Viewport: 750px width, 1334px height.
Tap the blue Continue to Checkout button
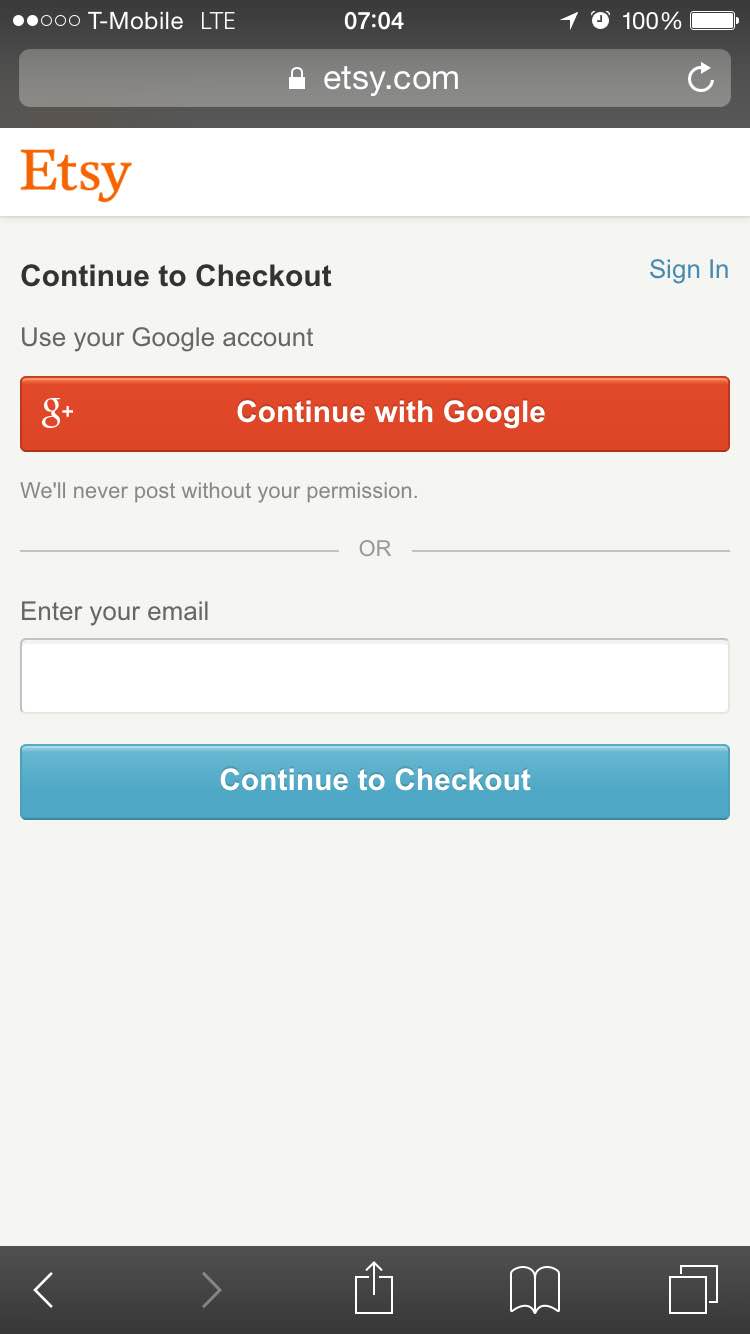(x=375, y=782)
